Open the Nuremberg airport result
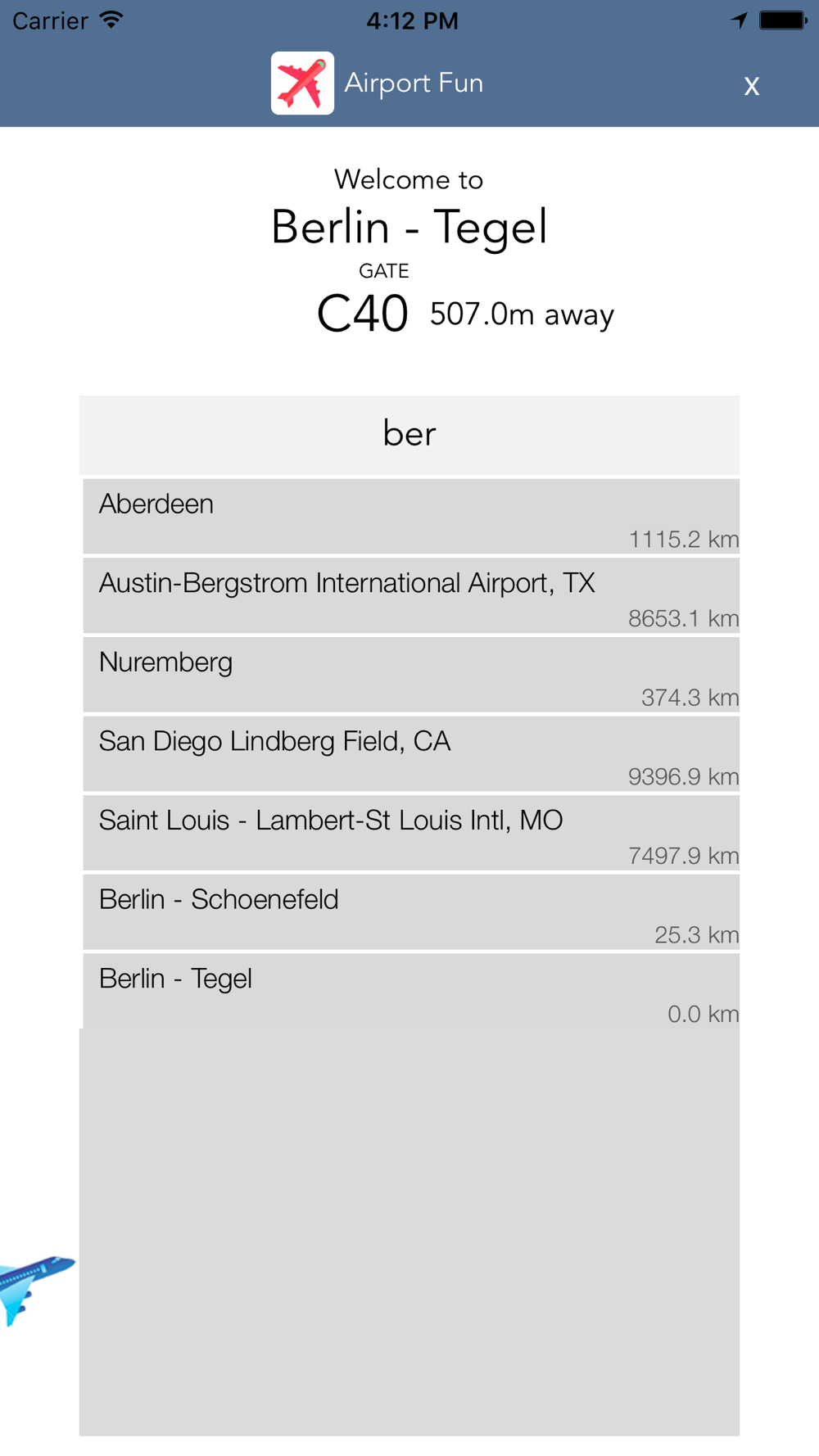Viewport: 819px width, 1456px height. point(411,675)
